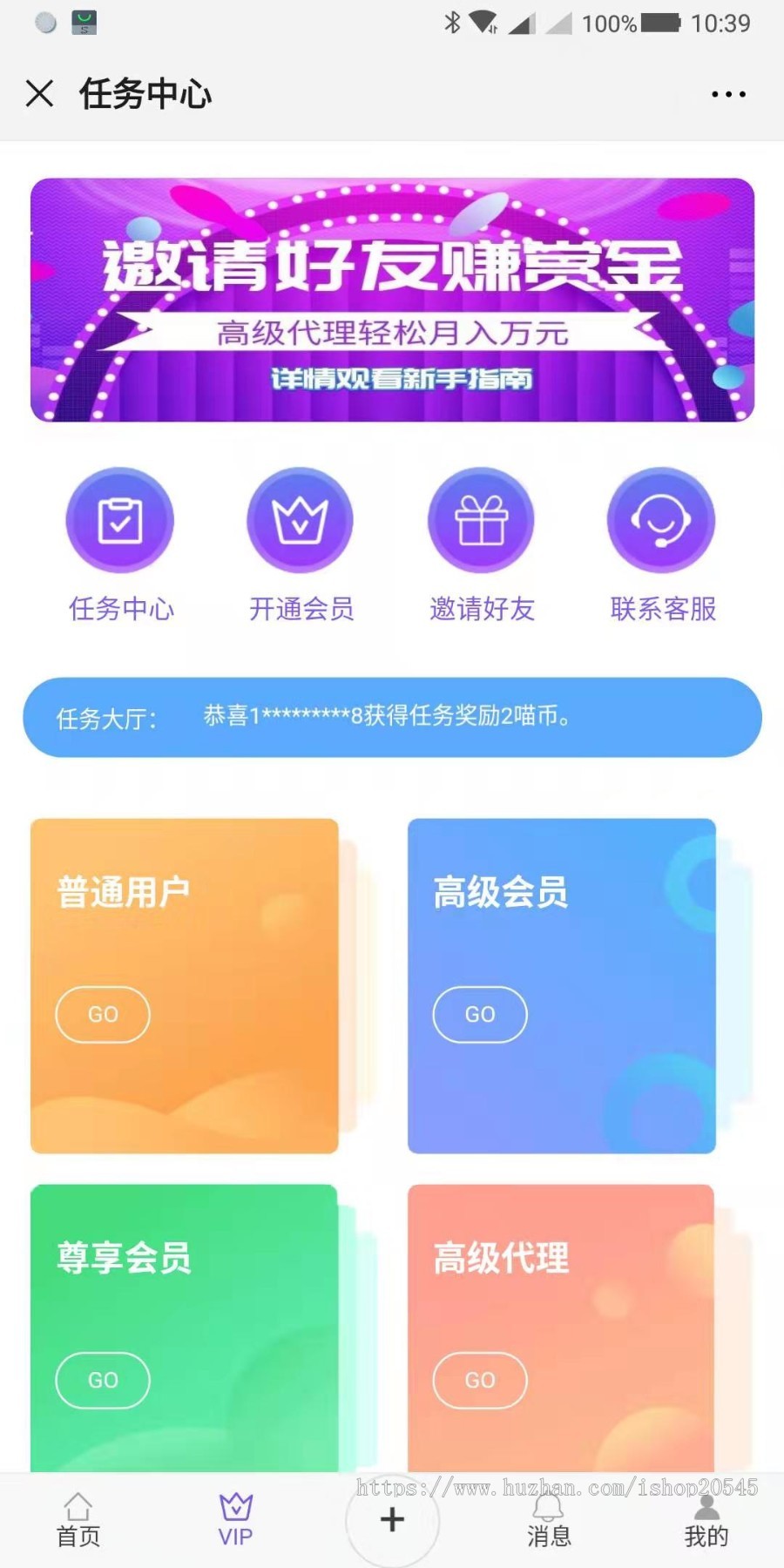The image size is (784, 1568).
Task: Close the page with the X button
Action: point(39,93)
